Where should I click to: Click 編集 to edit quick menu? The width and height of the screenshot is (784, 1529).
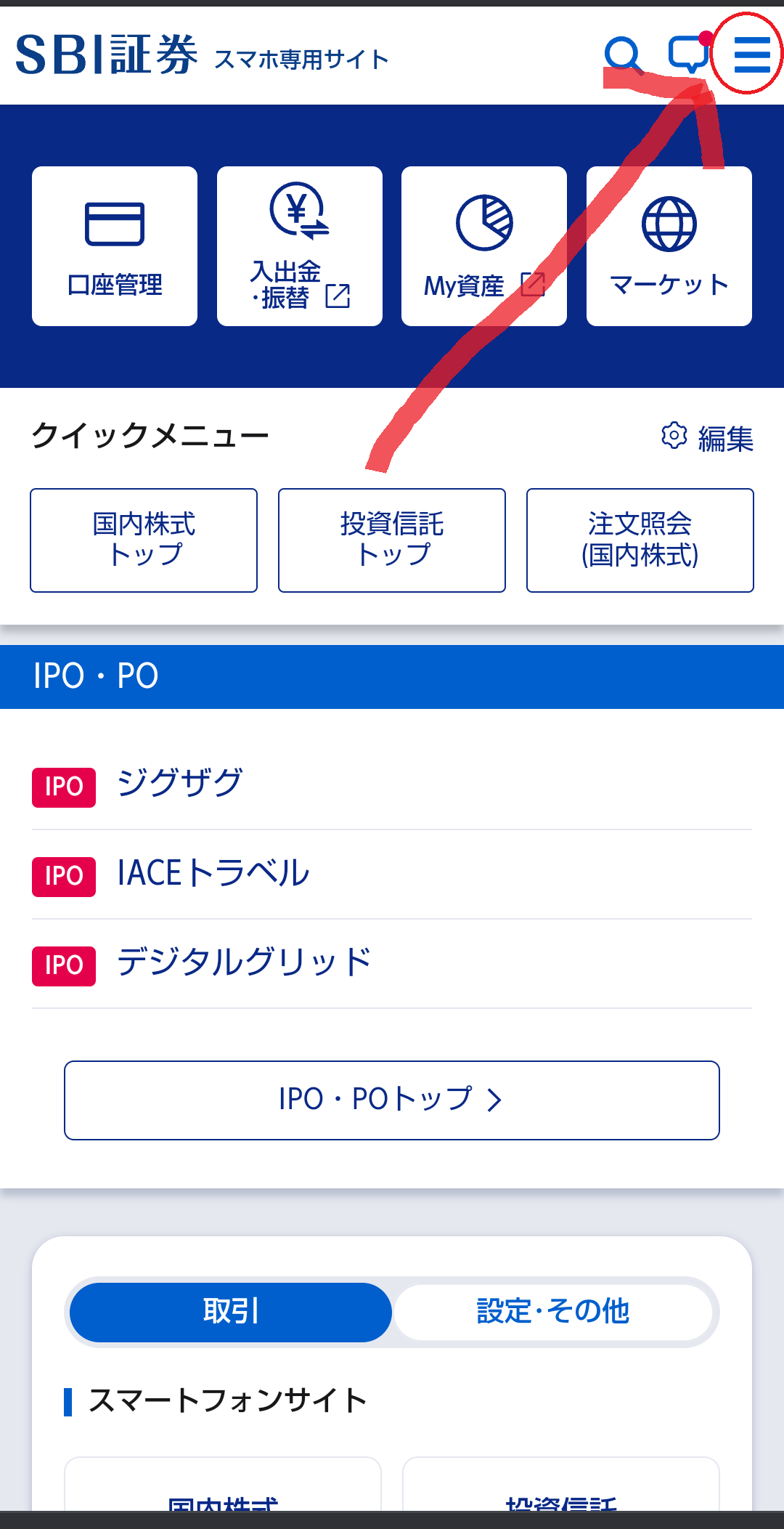tap(726, 438)
